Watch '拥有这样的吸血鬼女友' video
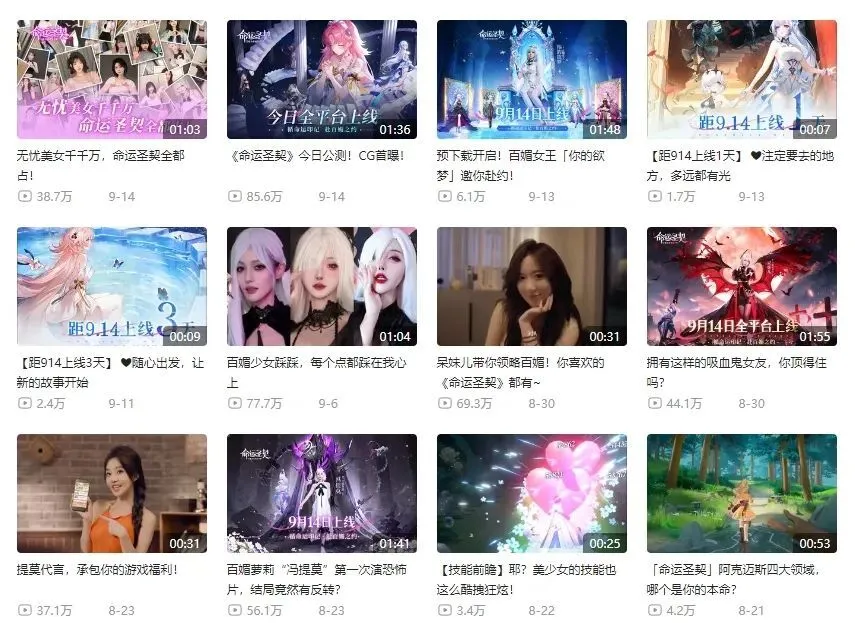Viewport: 855px width, 623px height. pyautogui.click(x=742, y=286)
